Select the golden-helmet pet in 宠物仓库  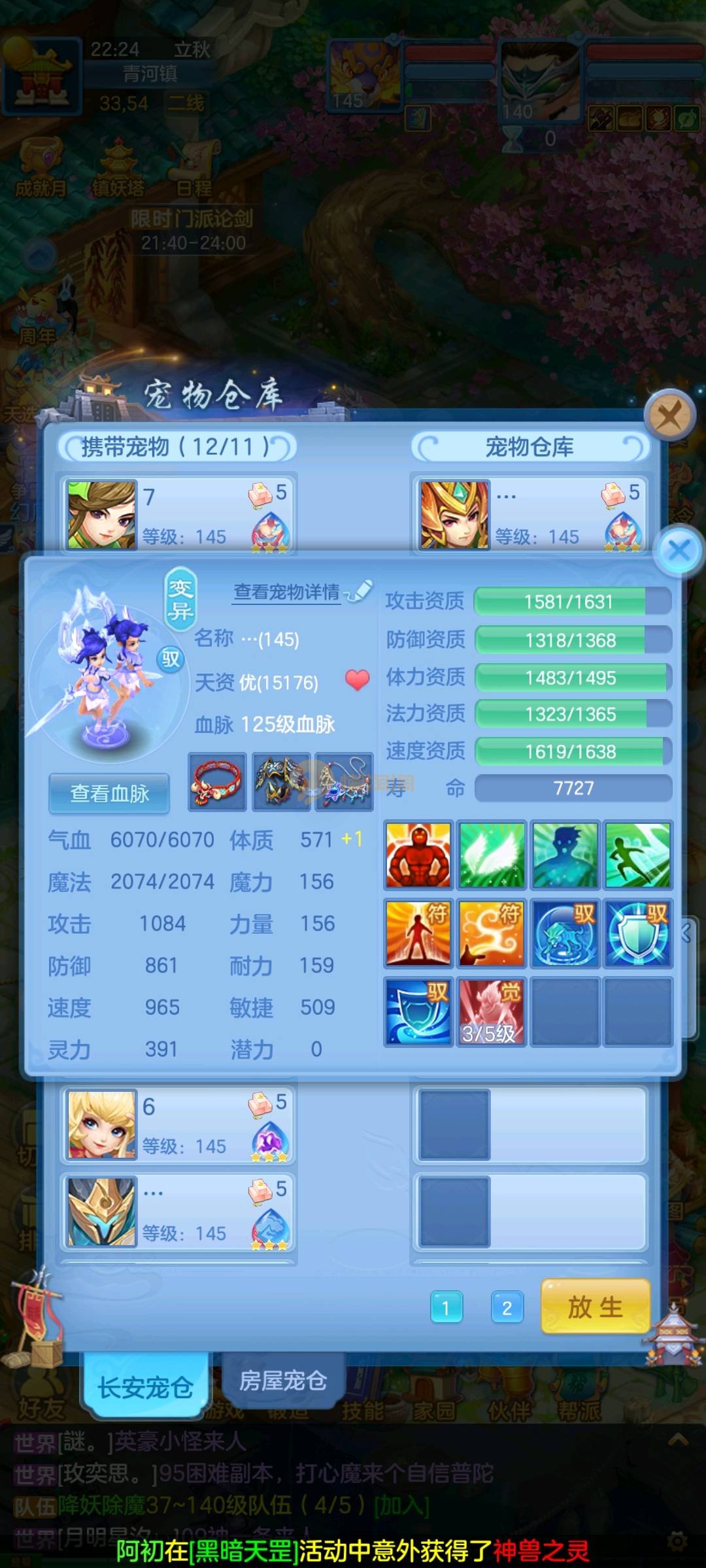[x=529, y=515]
